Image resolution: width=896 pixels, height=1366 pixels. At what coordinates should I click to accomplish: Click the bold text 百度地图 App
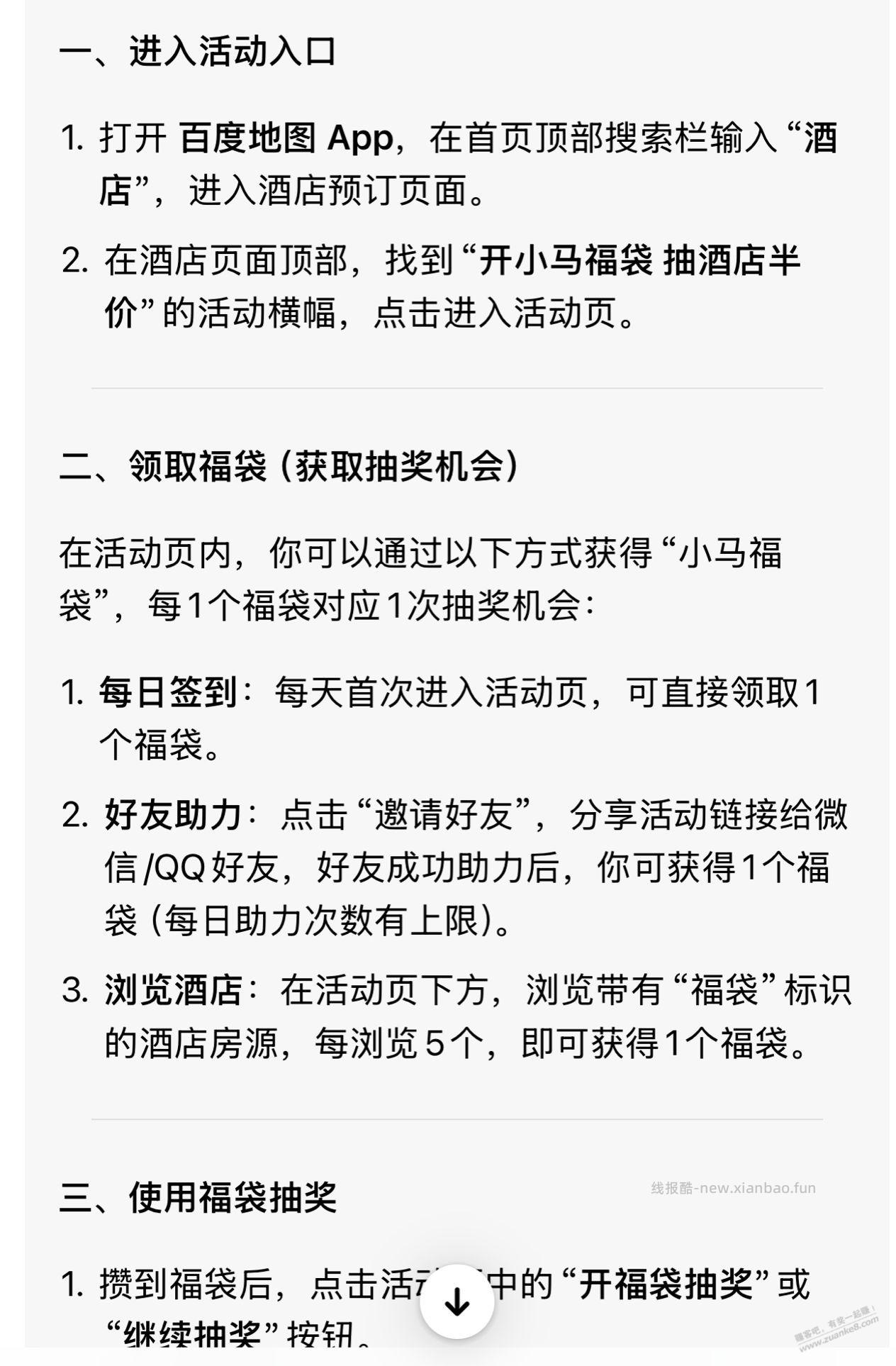pyautogui.click(x=284, y=140)
